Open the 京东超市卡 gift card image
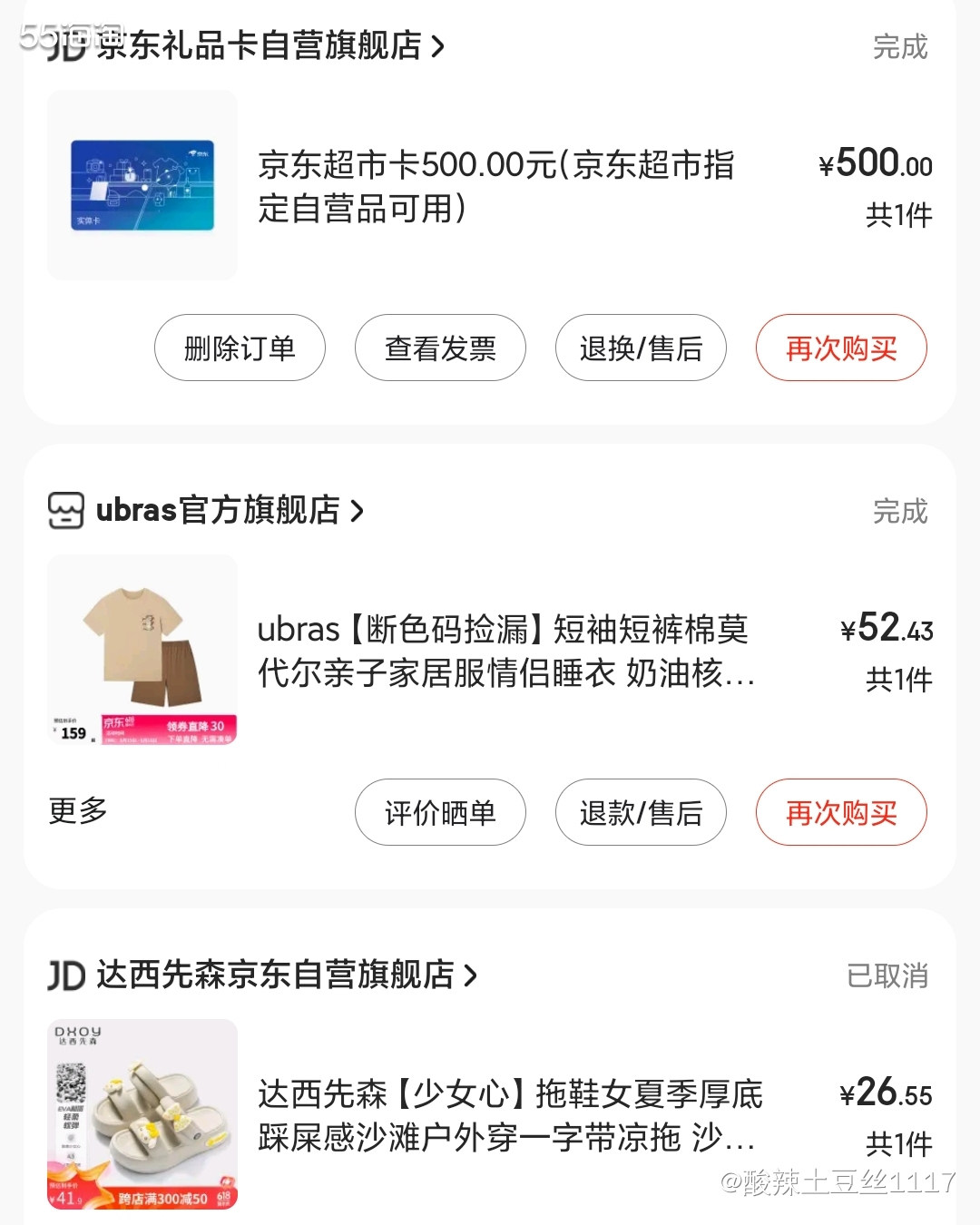This screenshot has height=1225, width=980. click(x=142, y=183)
